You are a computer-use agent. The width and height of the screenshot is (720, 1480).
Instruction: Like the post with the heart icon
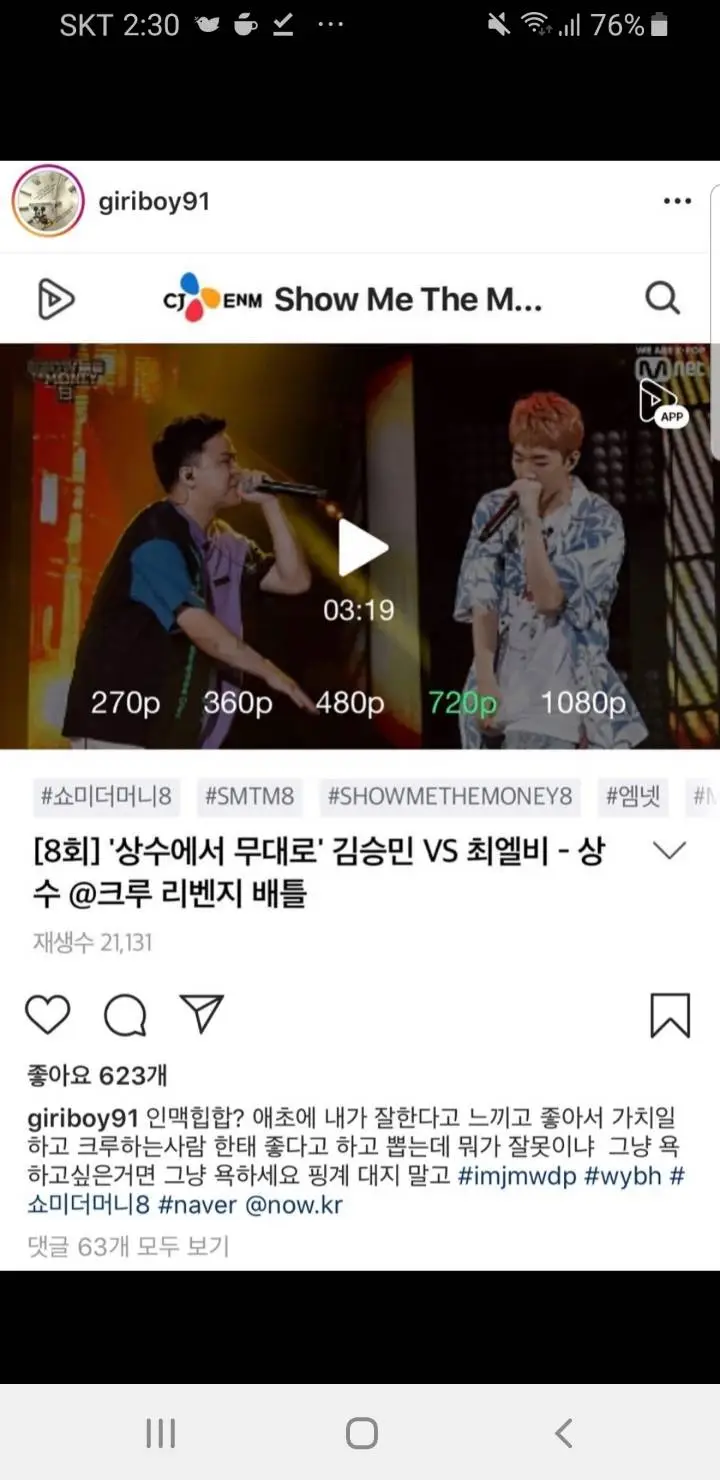coord(47,1014)
